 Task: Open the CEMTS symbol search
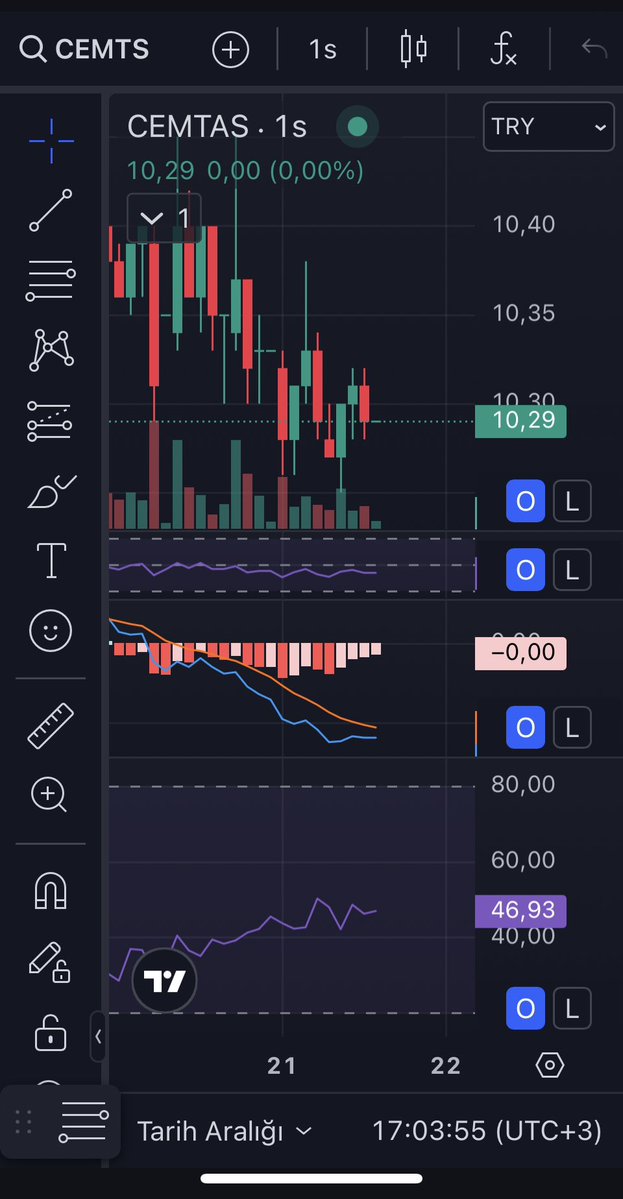85,48
